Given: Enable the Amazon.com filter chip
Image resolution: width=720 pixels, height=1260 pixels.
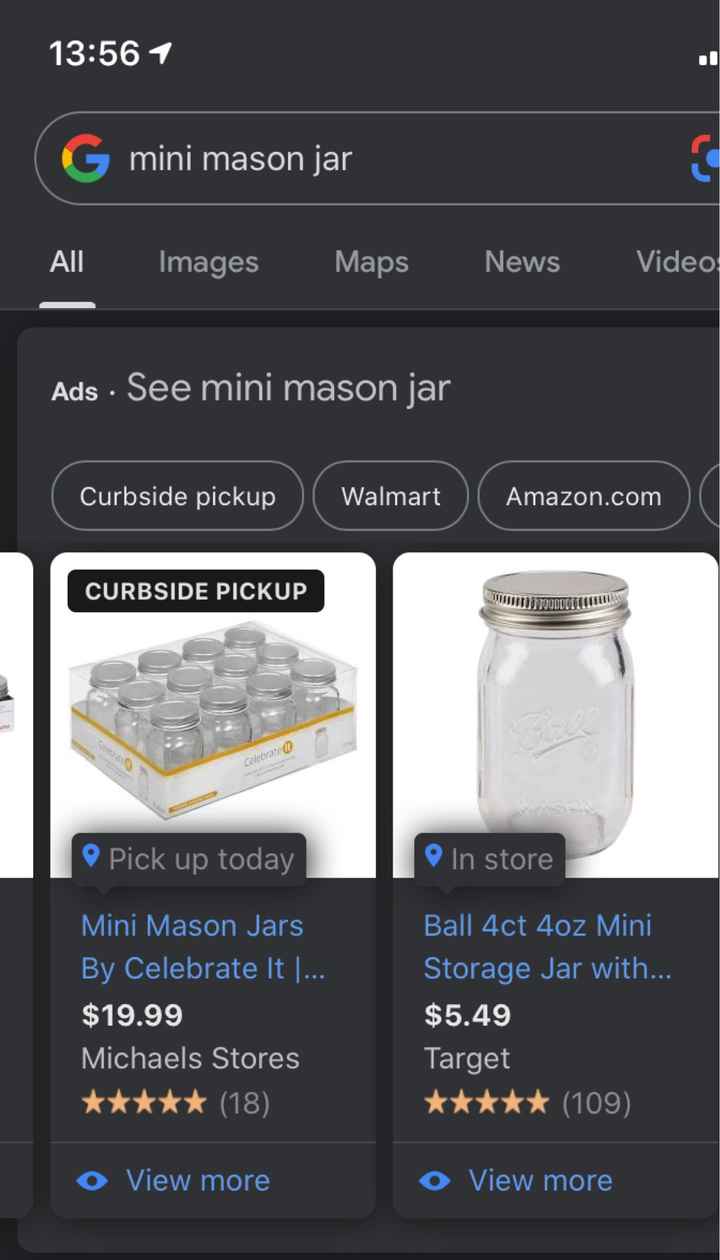Looking at the screenshot, I should click(x=584, y=496).
